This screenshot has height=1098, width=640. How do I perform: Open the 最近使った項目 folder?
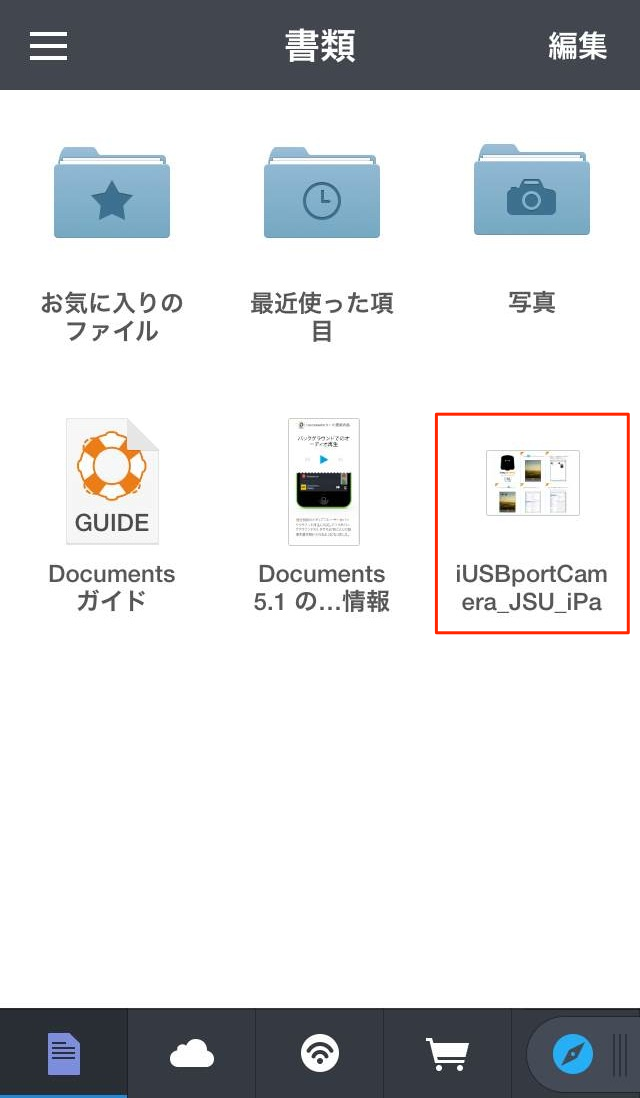pos(321,193)
